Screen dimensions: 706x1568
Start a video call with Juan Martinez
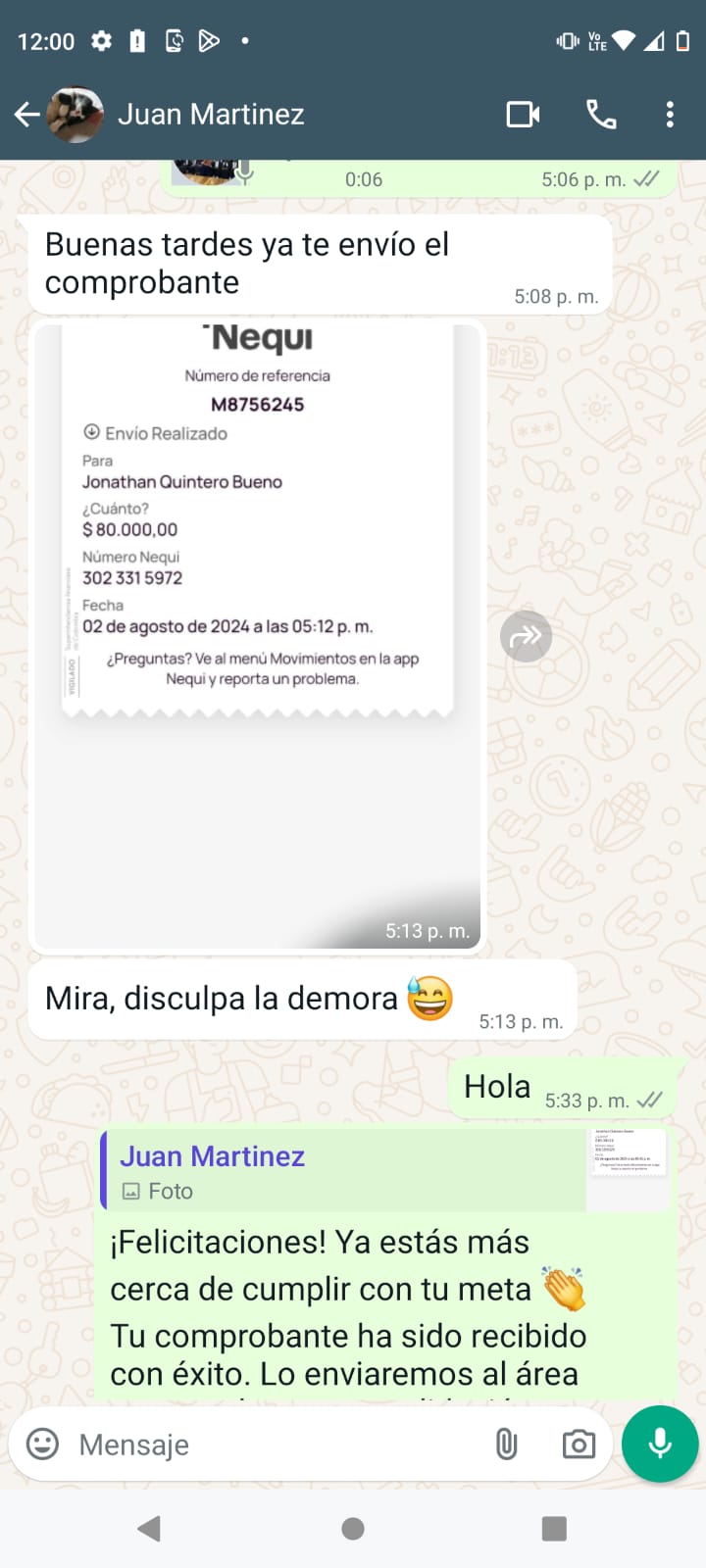click(523, 115)
